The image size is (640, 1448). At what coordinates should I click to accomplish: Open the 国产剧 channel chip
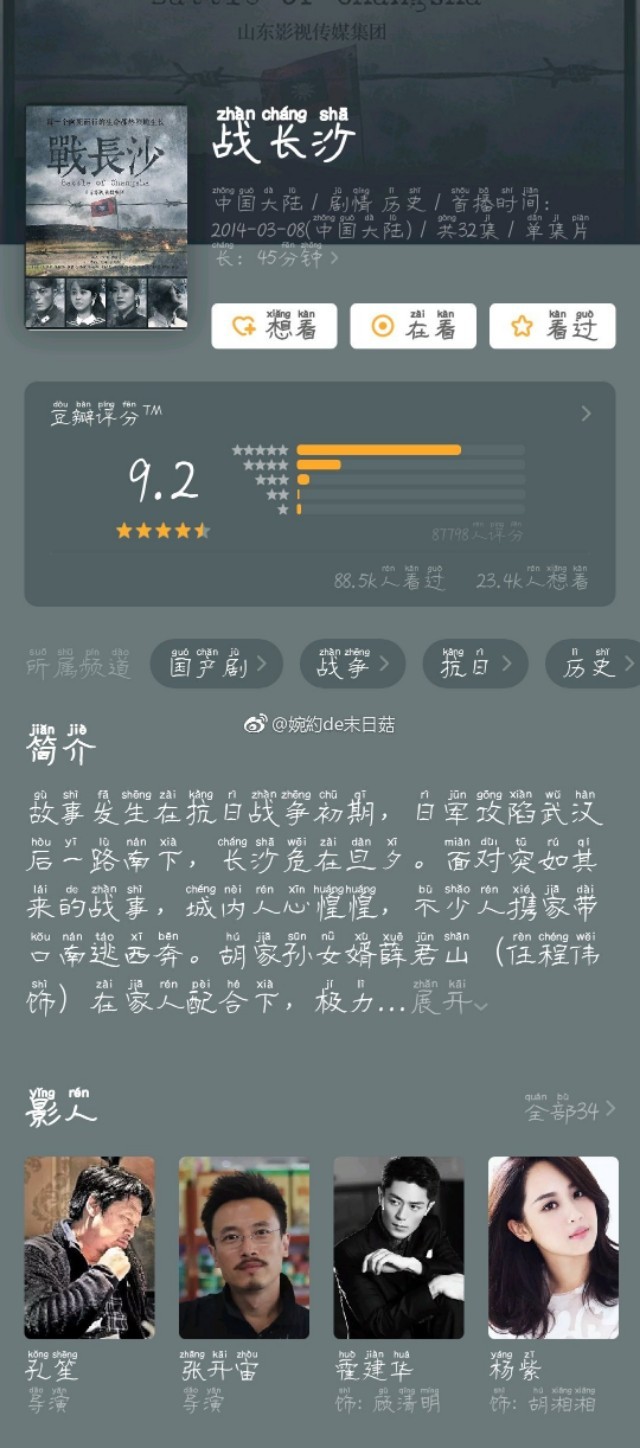(216, 664)
